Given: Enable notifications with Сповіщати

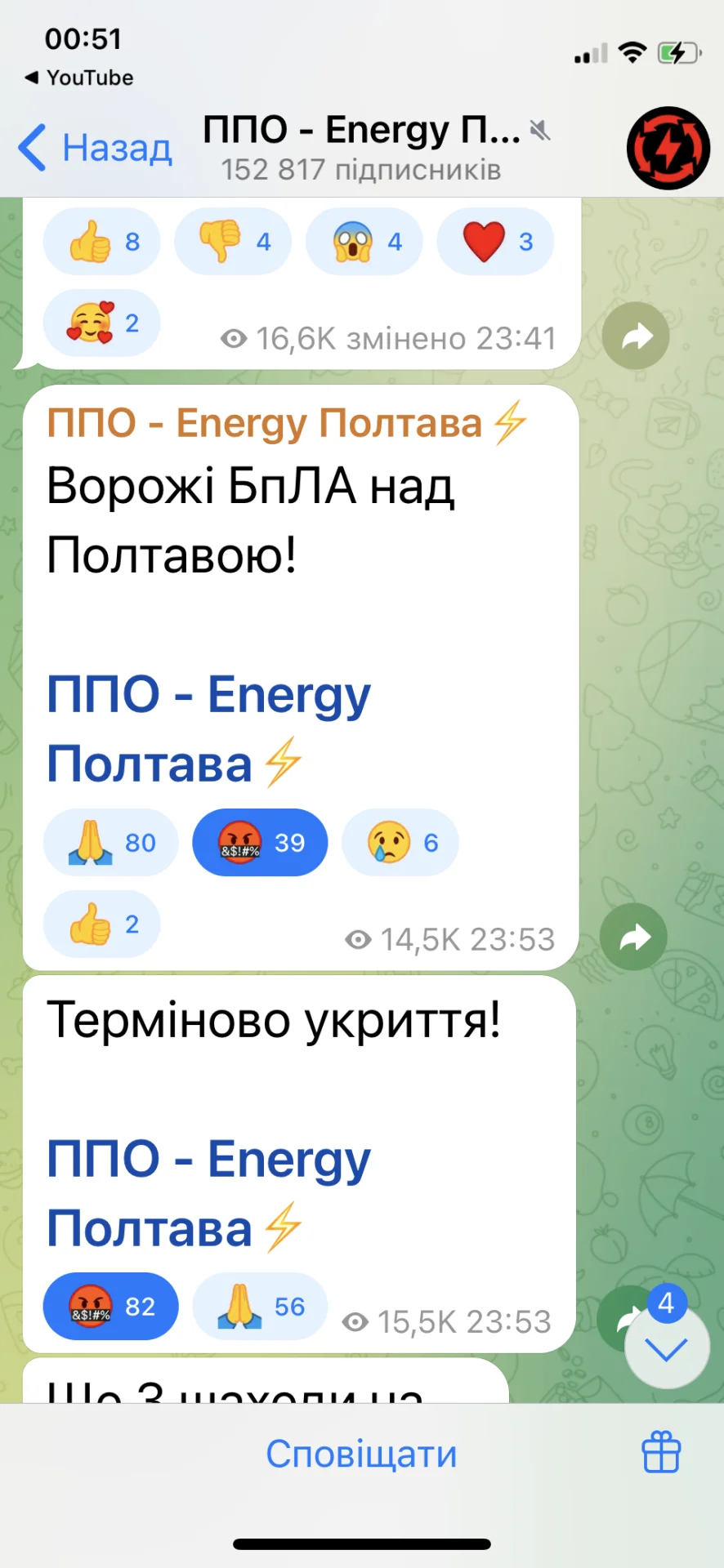Looking at the screenshot, I should (x=361, y=1454).
